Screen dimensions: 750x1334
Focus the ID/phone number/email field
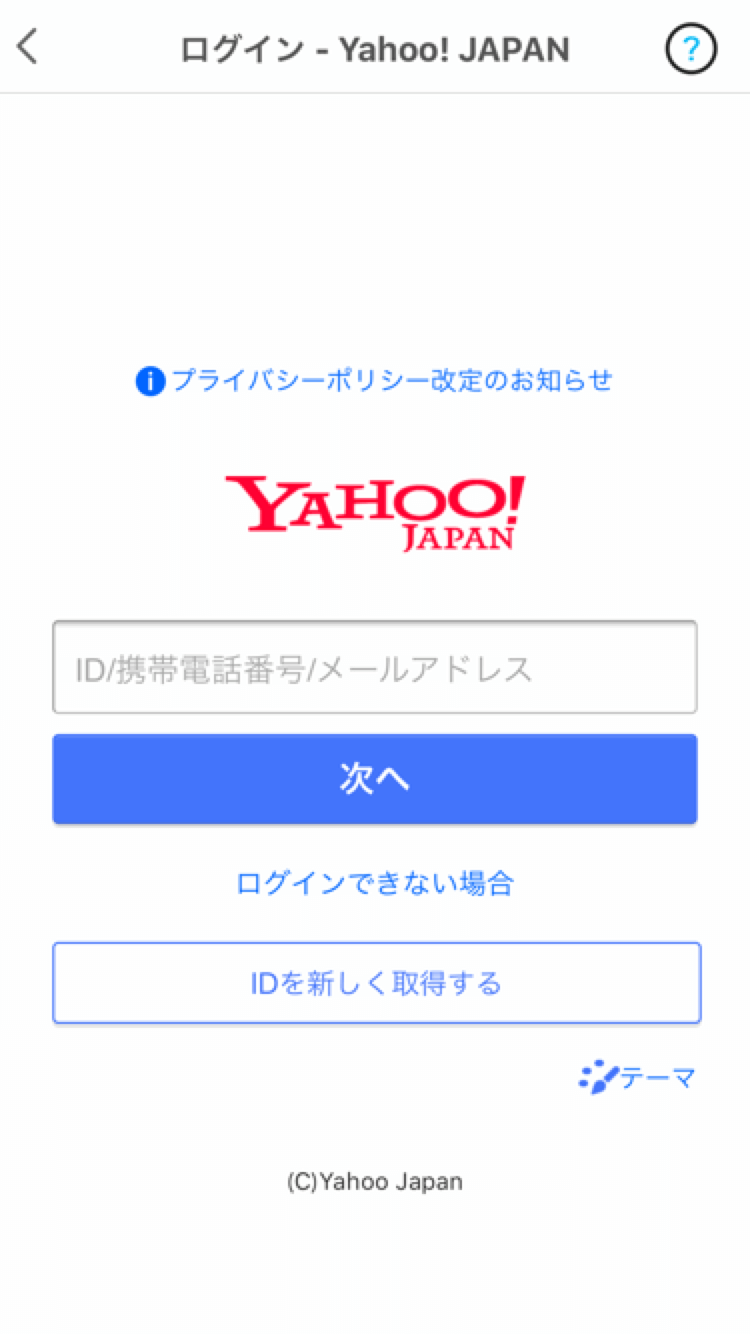(x=375, y=667)
